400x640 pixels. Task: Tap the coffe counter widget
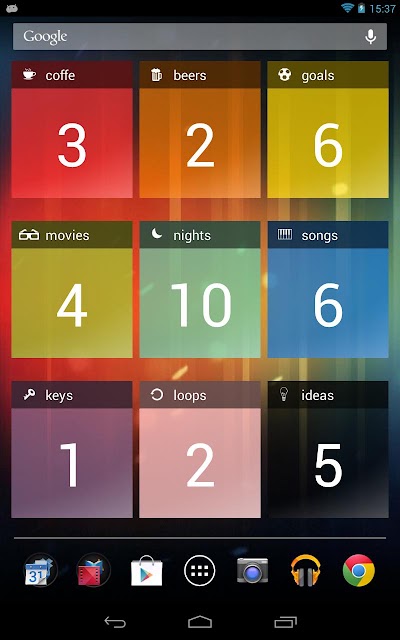coord(72,130)
